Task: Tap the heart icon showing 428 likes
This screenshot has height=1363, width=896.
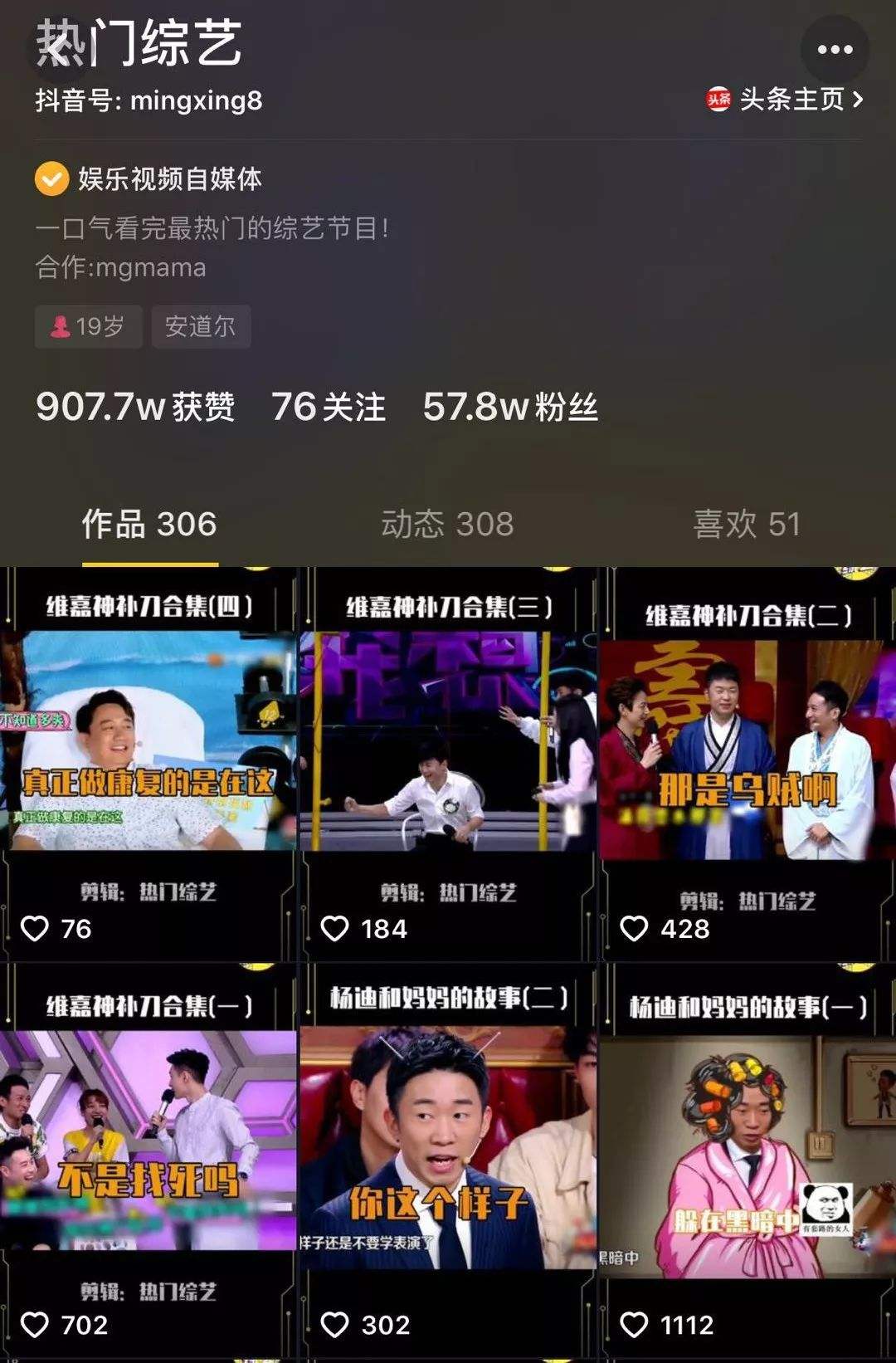Action: tap(635, 928)
